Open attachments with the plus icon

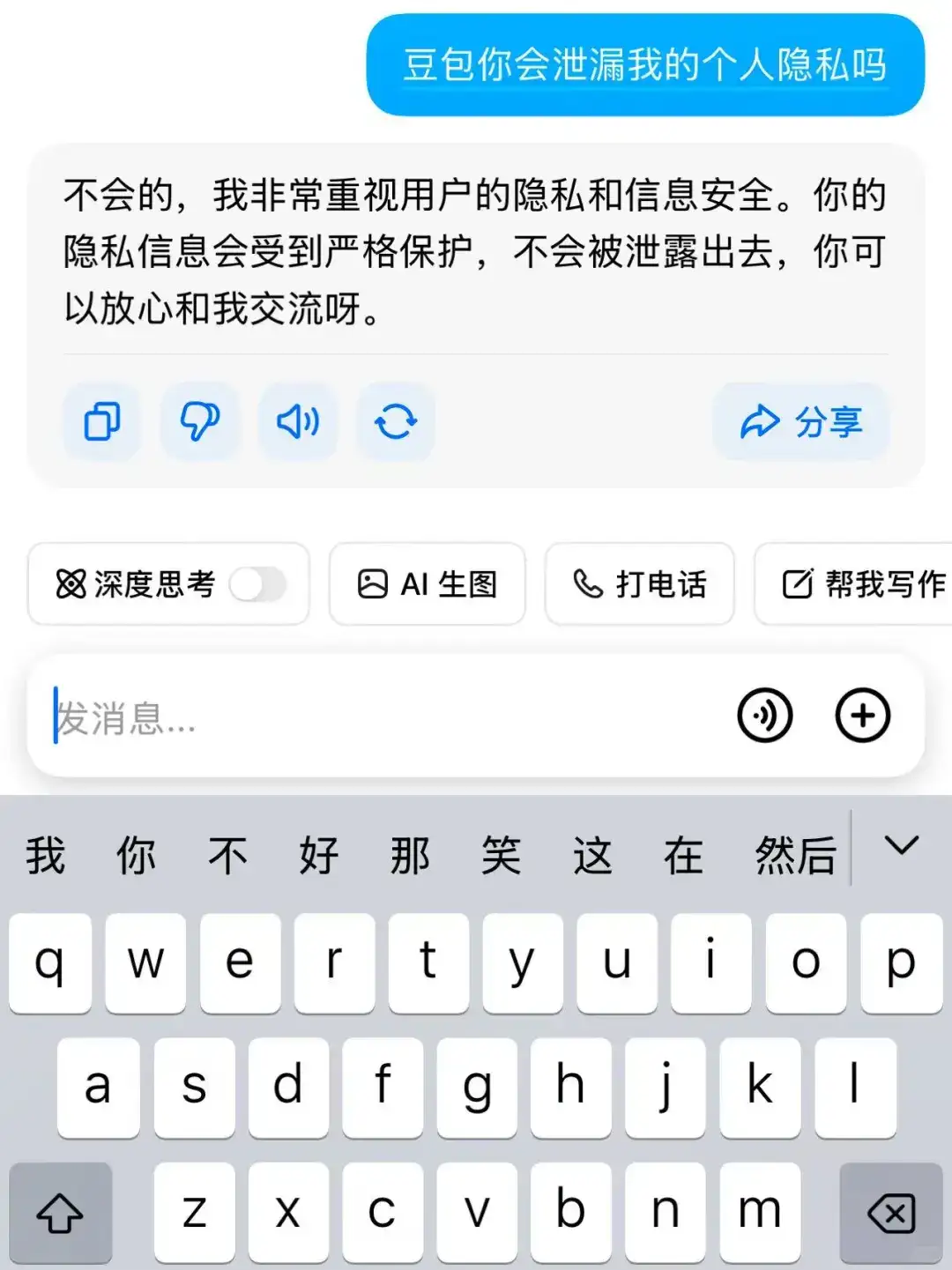click(x=862, y=716)
